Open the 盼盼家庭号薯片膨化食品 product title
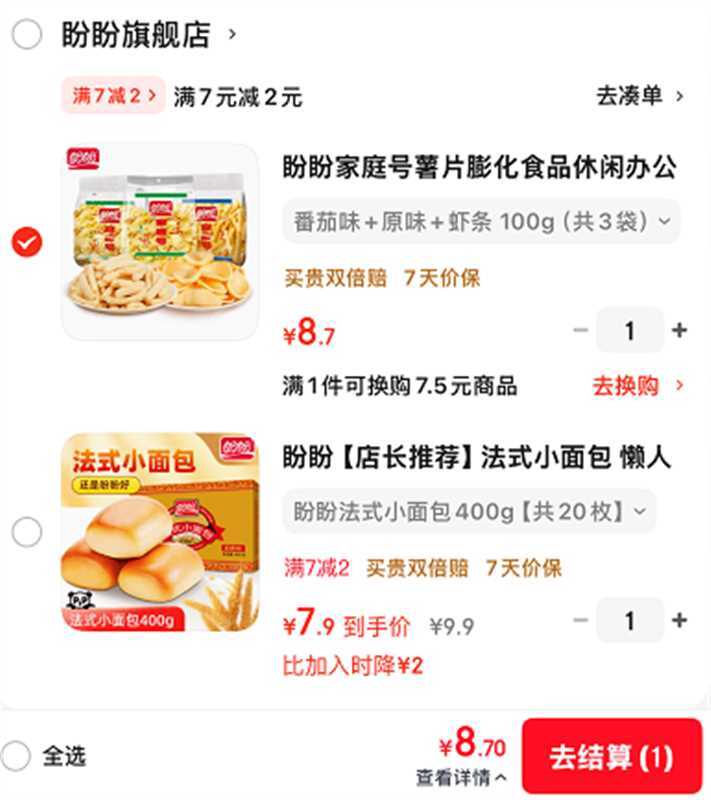Image resolution: width=711 pixels, height=800 pixels. pos(480,167)
